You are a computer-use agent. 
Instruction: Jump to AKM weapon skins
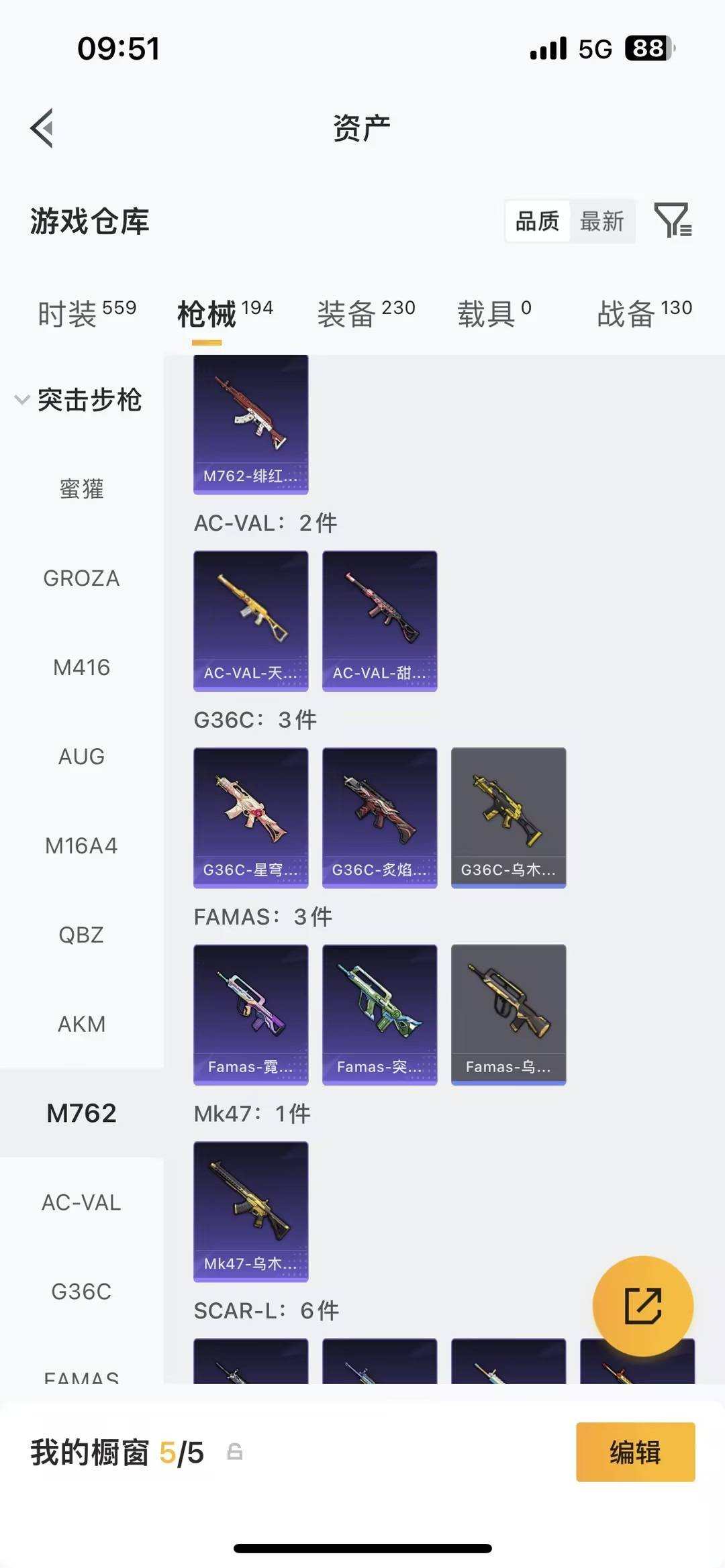(x=81, y=1024)
